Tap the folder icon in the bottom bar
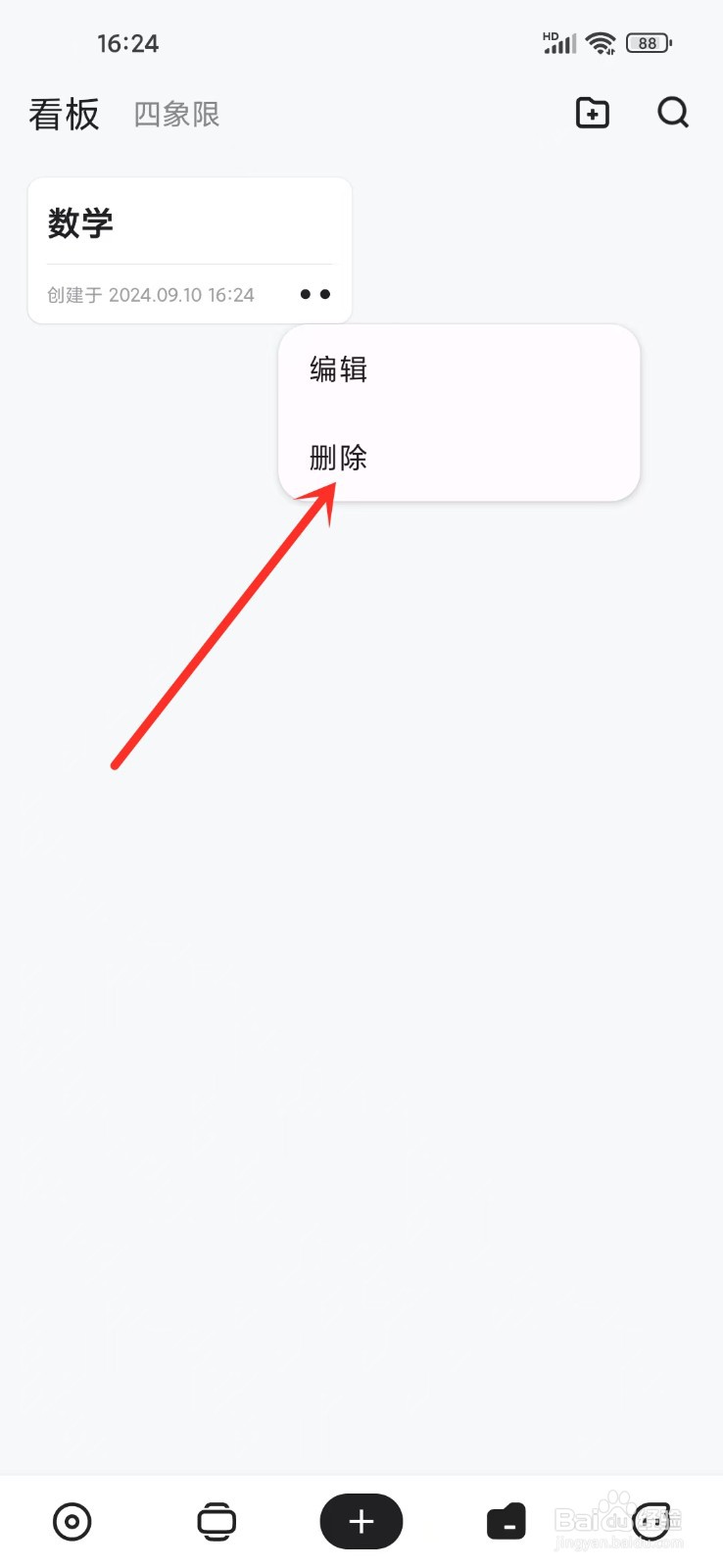This screenshot has height=1568, width=723. pyautogui.click(x=506, y=1521)
